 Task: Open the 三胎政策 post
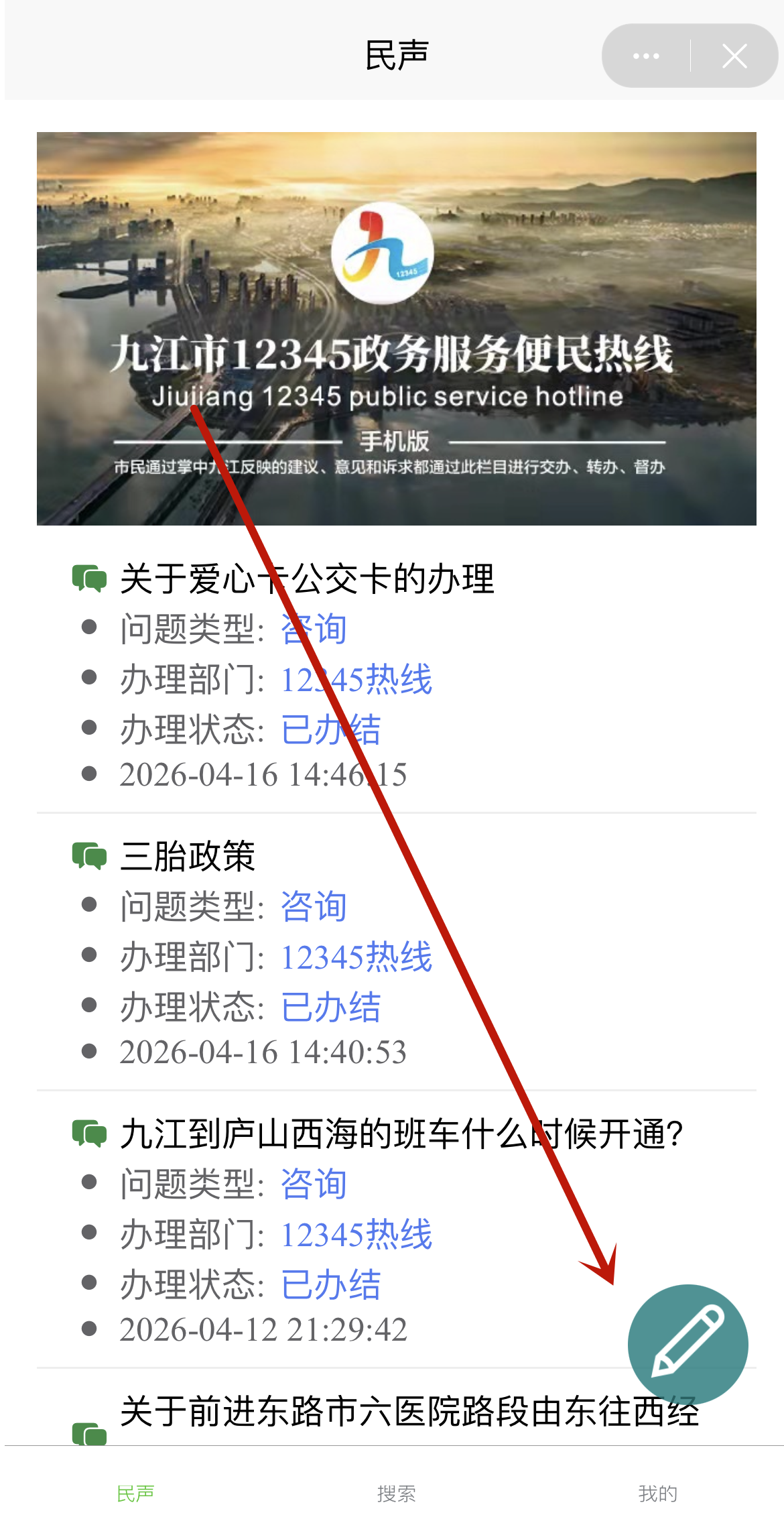click(x=188, y=856)
